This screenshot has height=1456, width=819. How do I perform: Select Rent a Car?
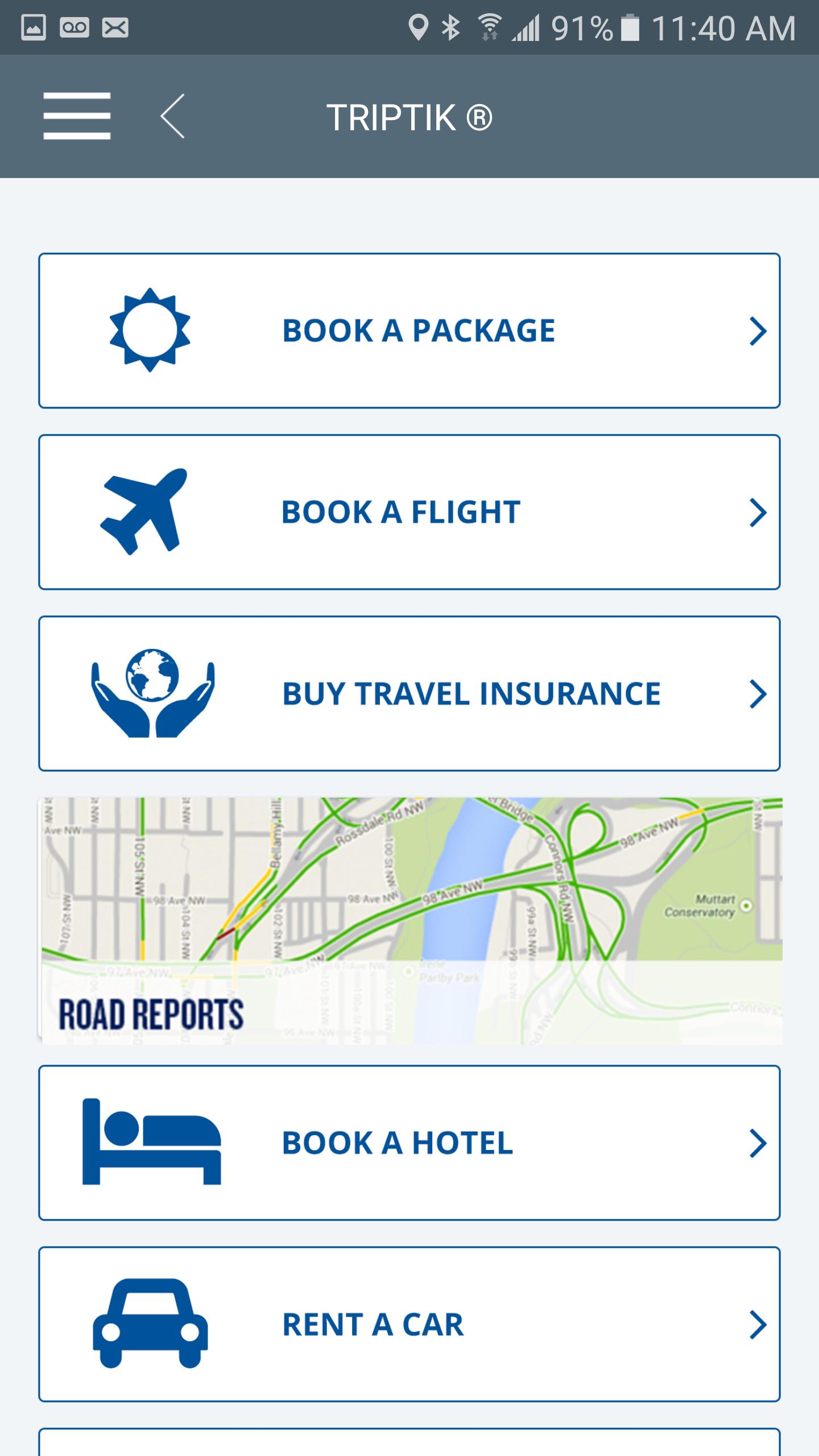click(409, 1324)
